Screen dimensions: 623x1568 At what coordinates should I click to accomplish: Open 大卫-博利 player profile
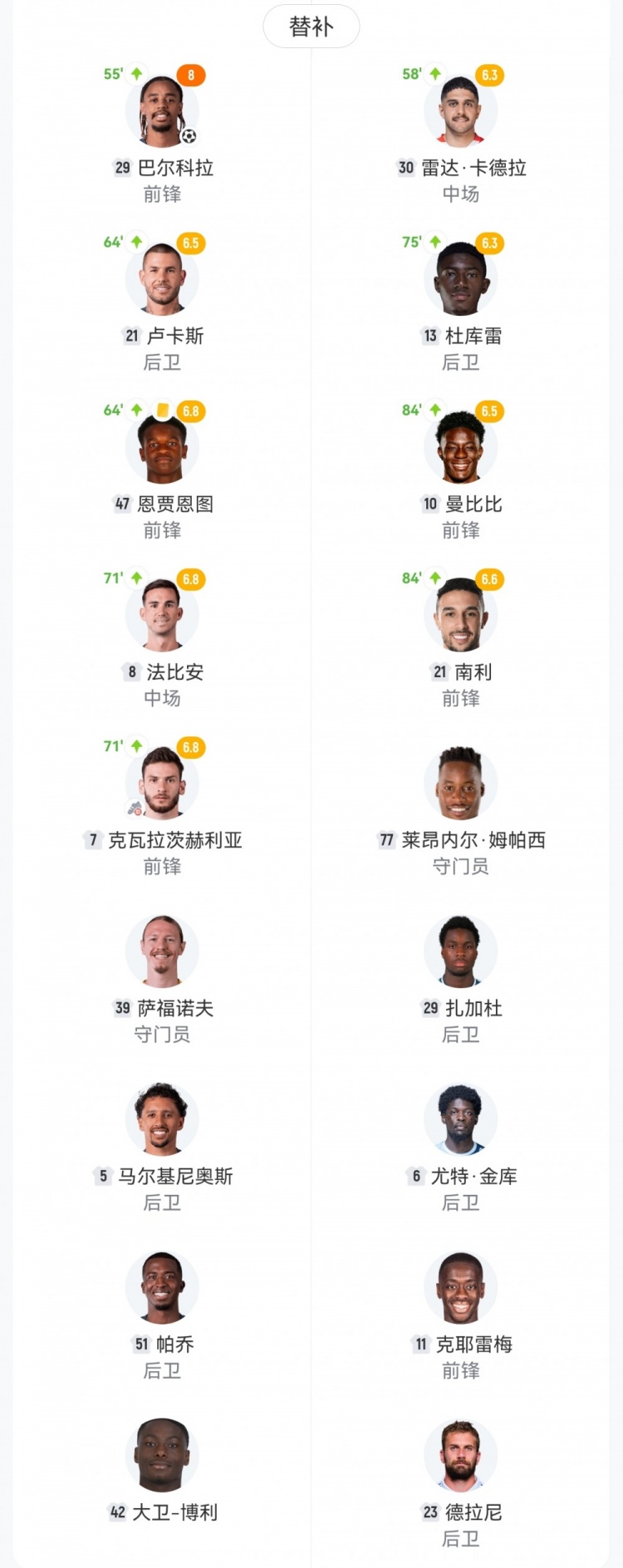pyautogui.click(x=162, y=1457)
